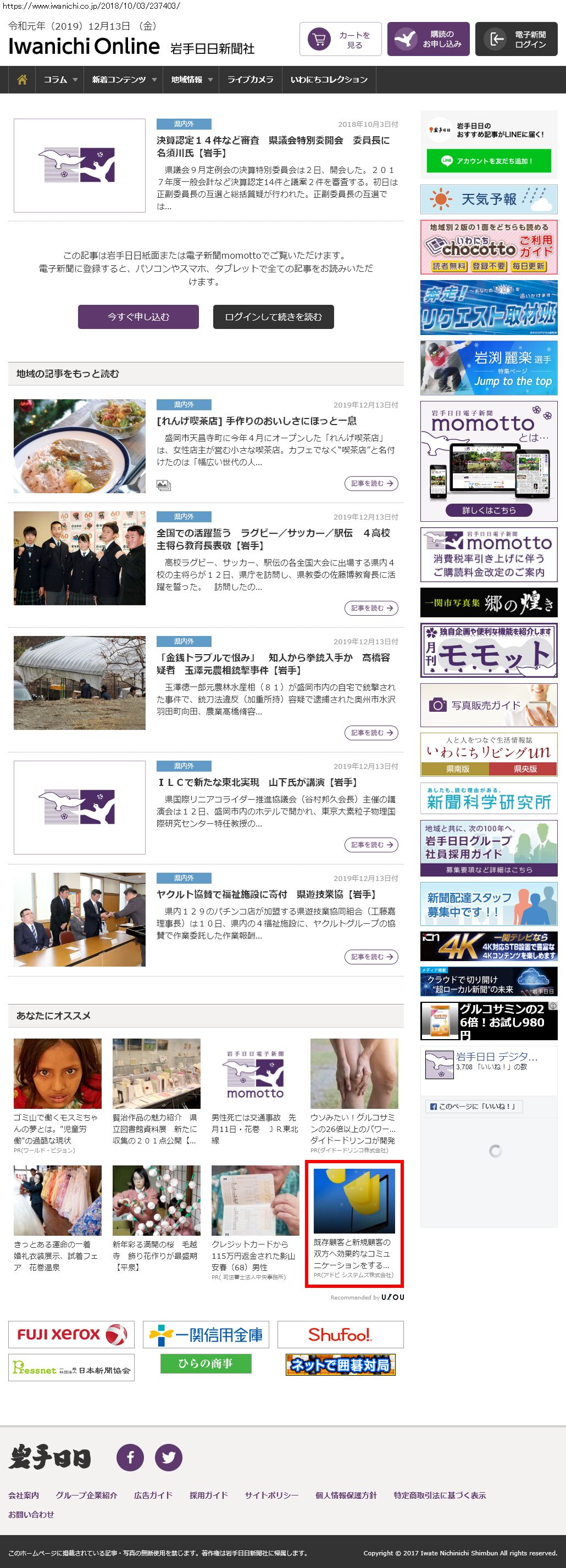Open the Twitter icon in footer
Viewport: 566px width, 1568px height.
coord(169,1457)
